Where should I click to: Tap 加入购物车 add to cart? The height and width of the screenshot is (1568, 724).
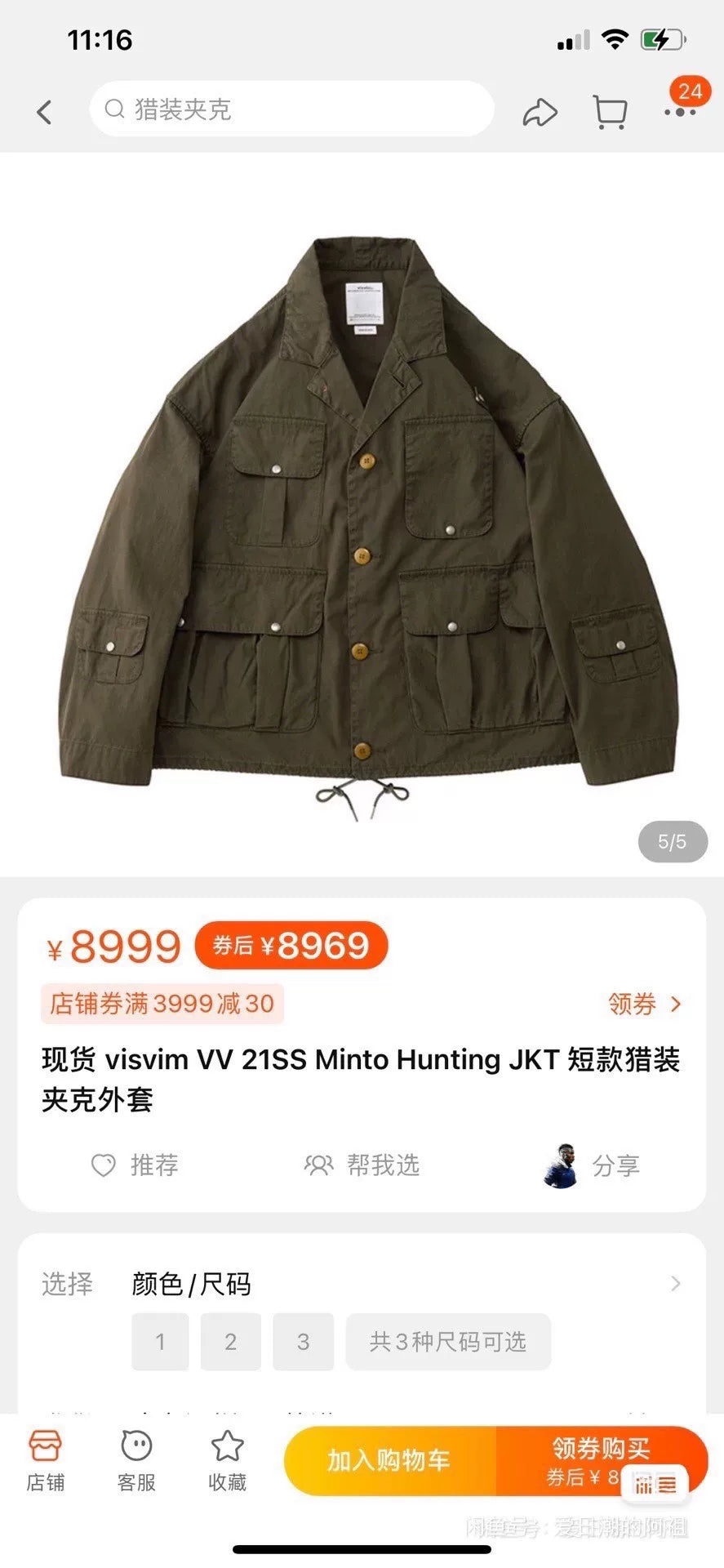[x=389, y=1460]
